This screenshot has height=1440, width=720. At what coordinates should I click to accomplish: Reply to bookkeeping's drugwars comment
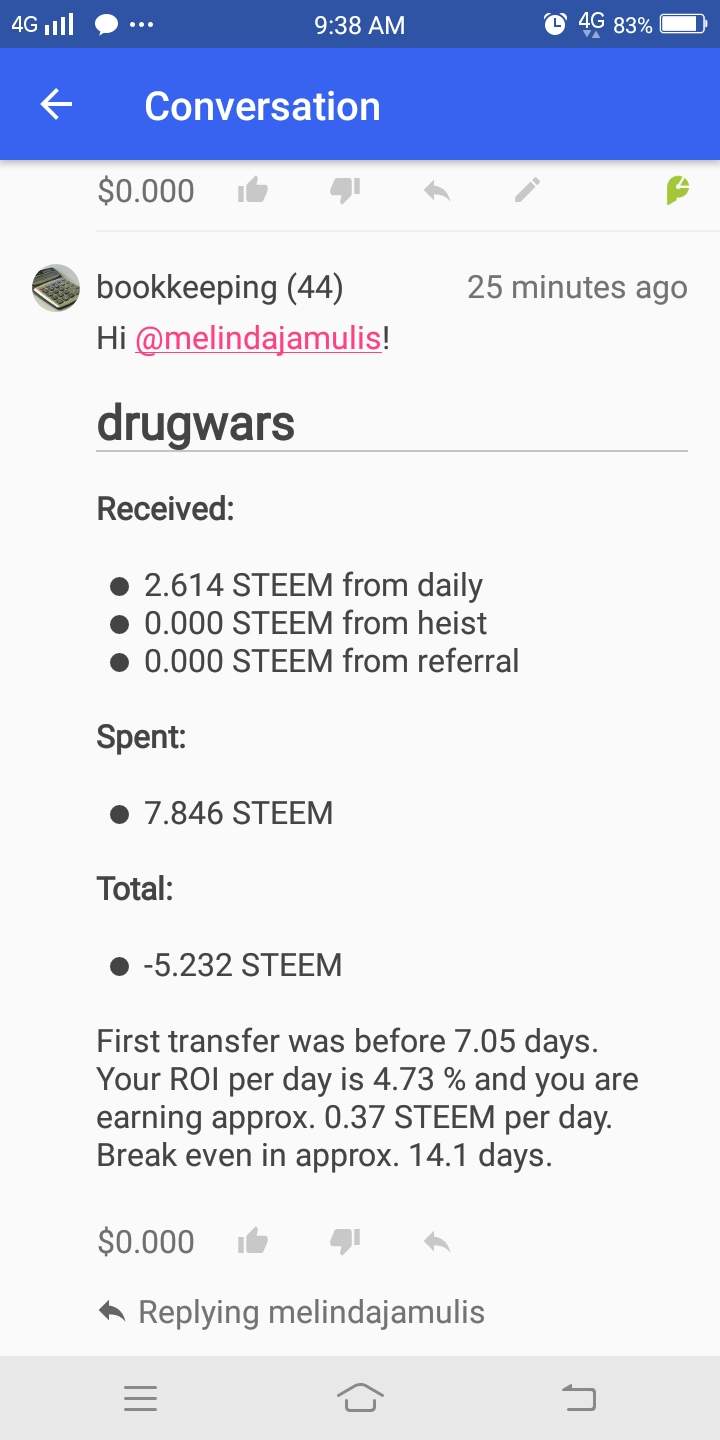tap(437, 1242)
